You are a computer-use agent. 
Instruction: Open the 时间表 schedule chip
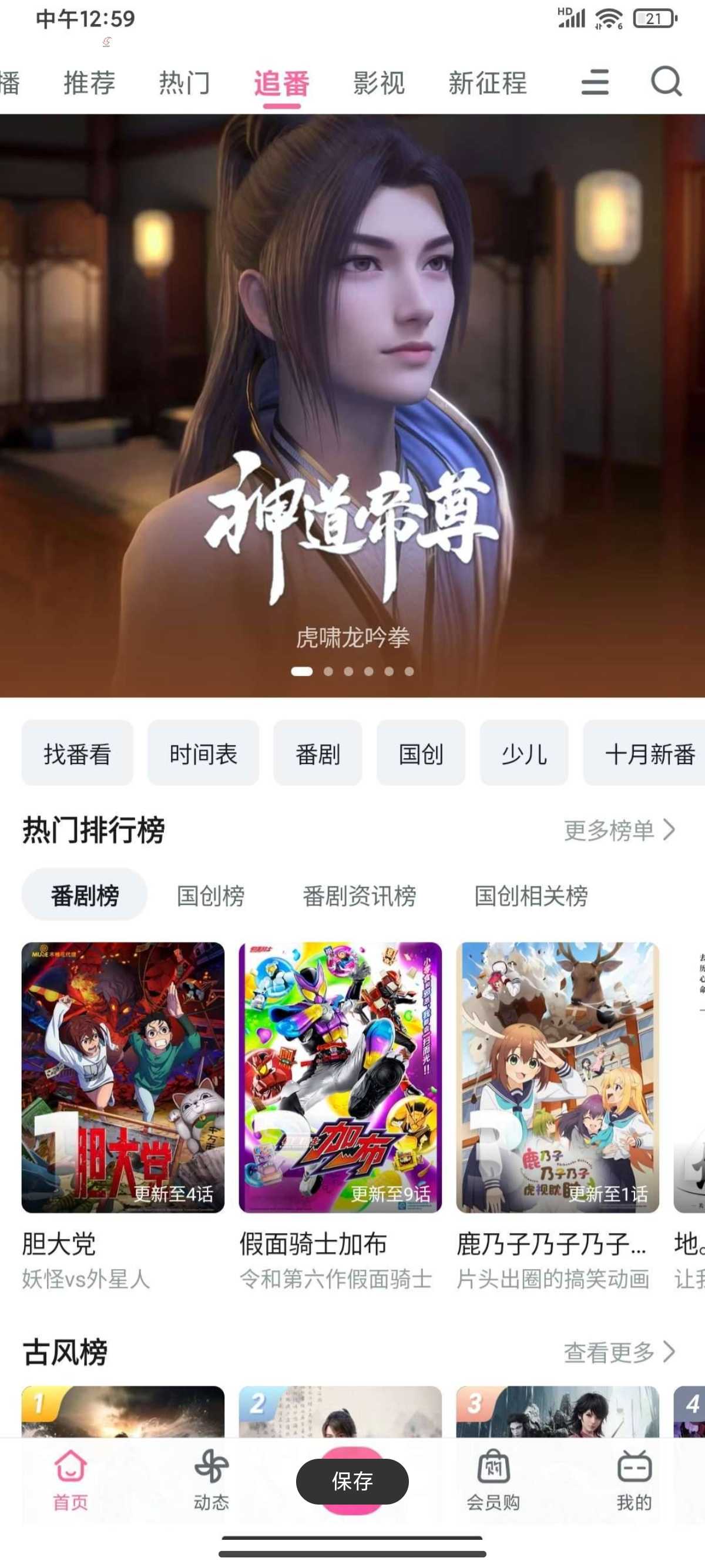[x=203, y=753]
